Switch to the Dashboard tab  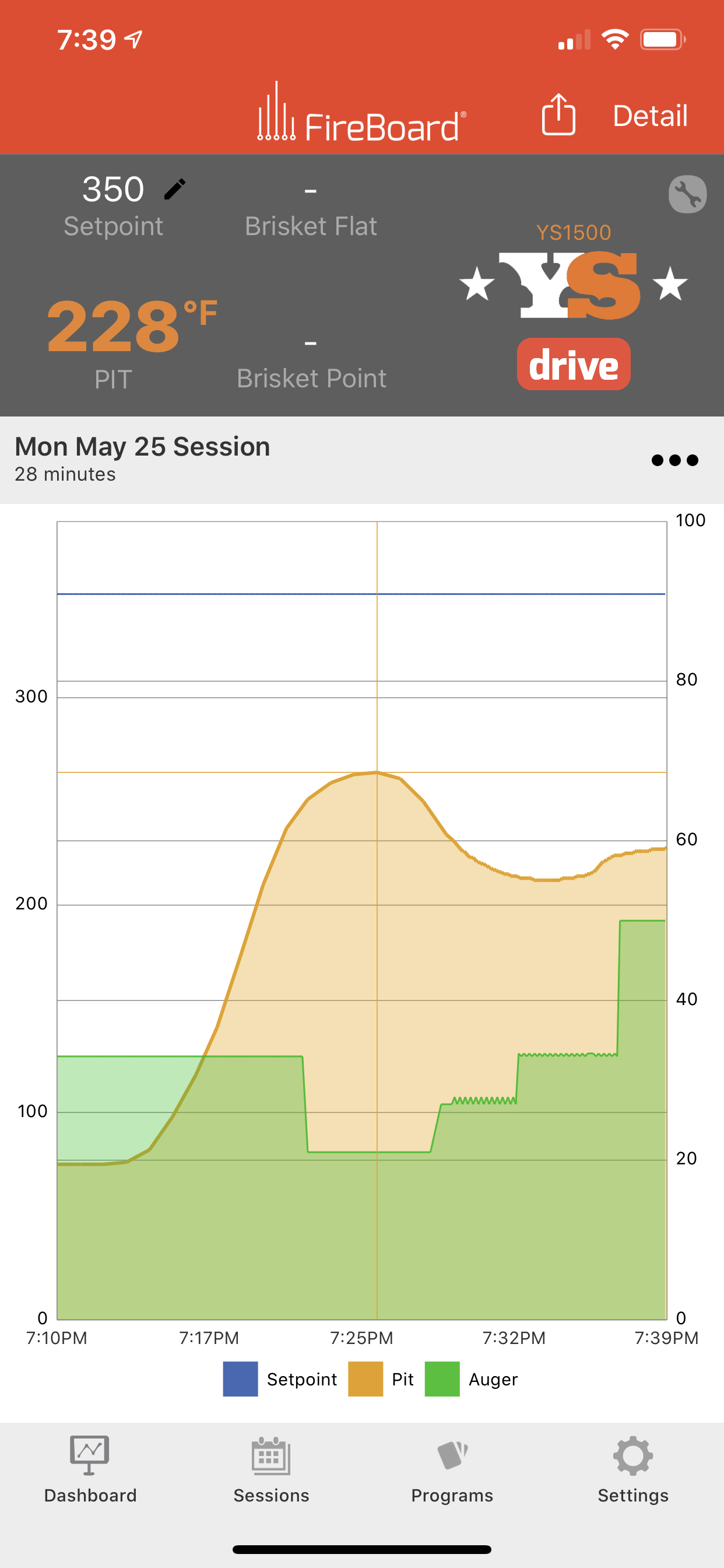90,1469
